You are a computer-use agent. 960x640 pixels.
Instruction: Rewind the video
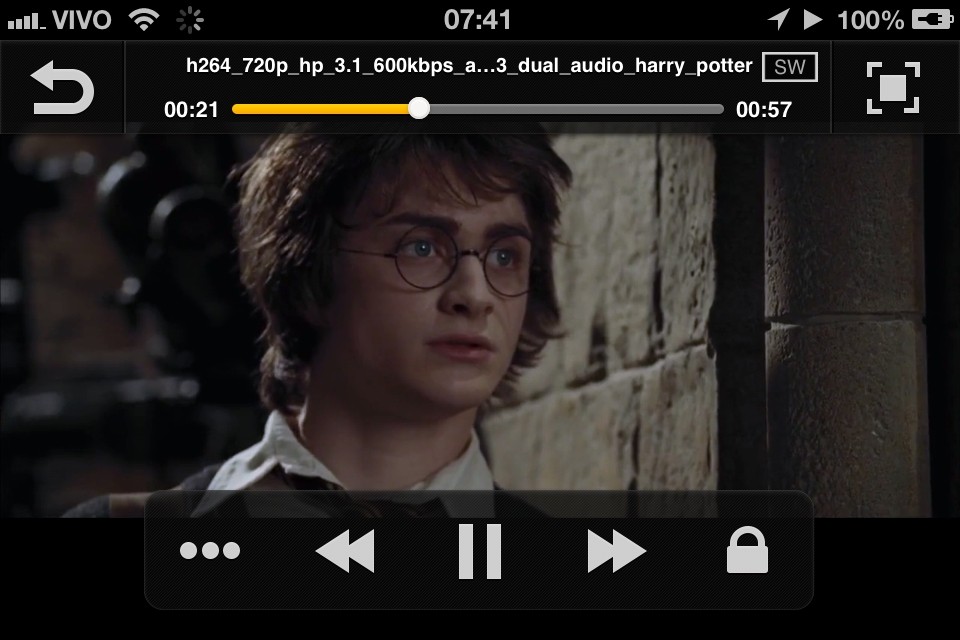point(345,551)
